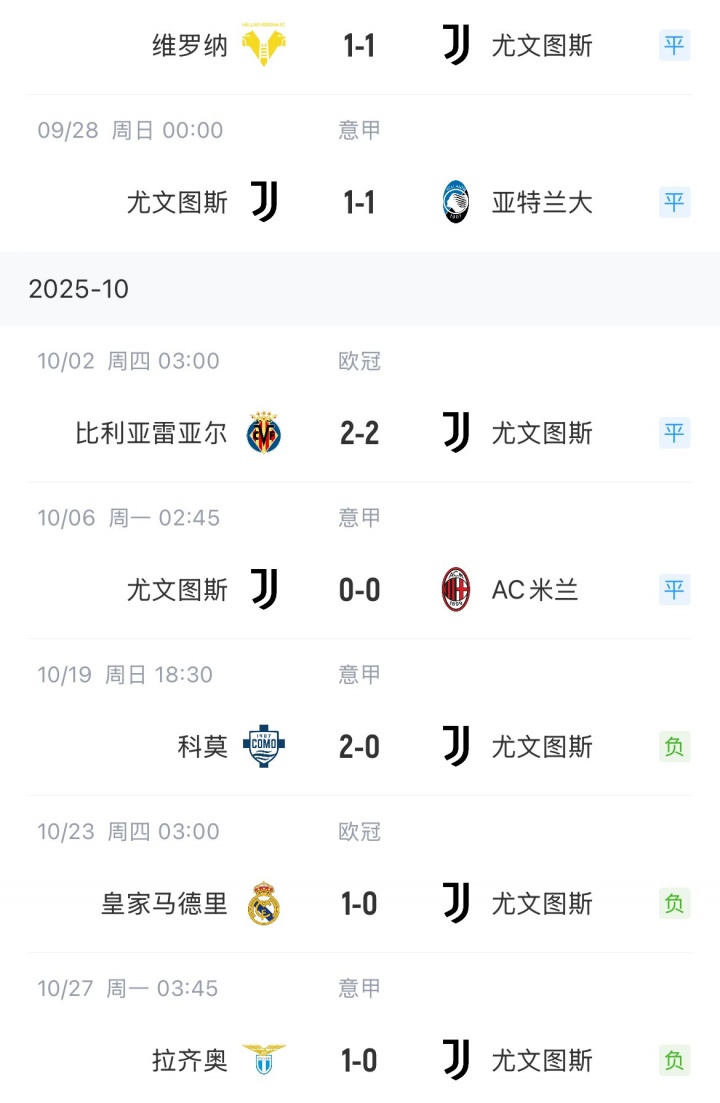Select the 尤文图斯 vs AC米兰 match

[x=359, y=590]
